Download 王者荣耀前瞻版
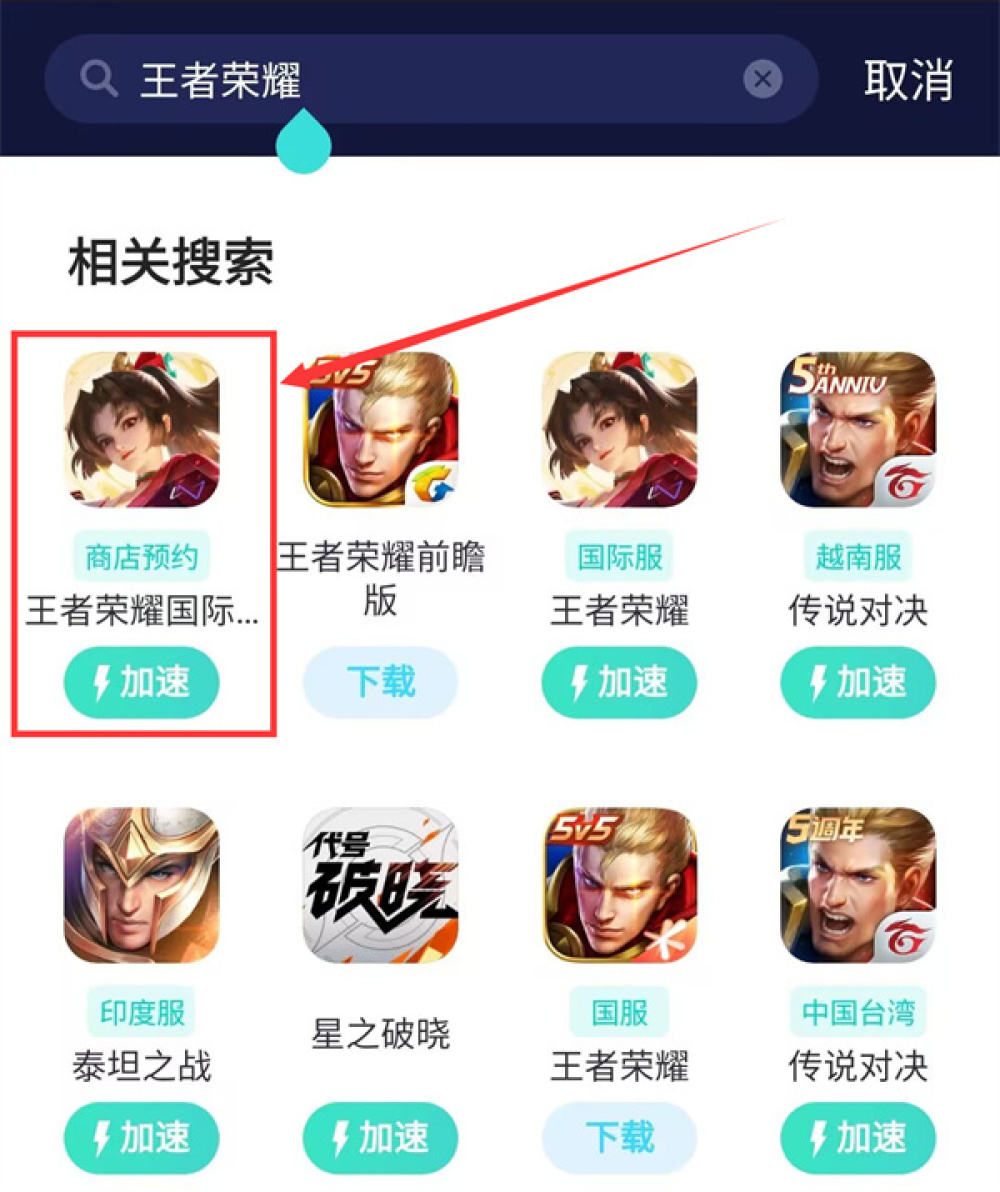Image resolution: width=1000 pixels, height=1192 pixels. pyautogui.click(x=380, y=683)
